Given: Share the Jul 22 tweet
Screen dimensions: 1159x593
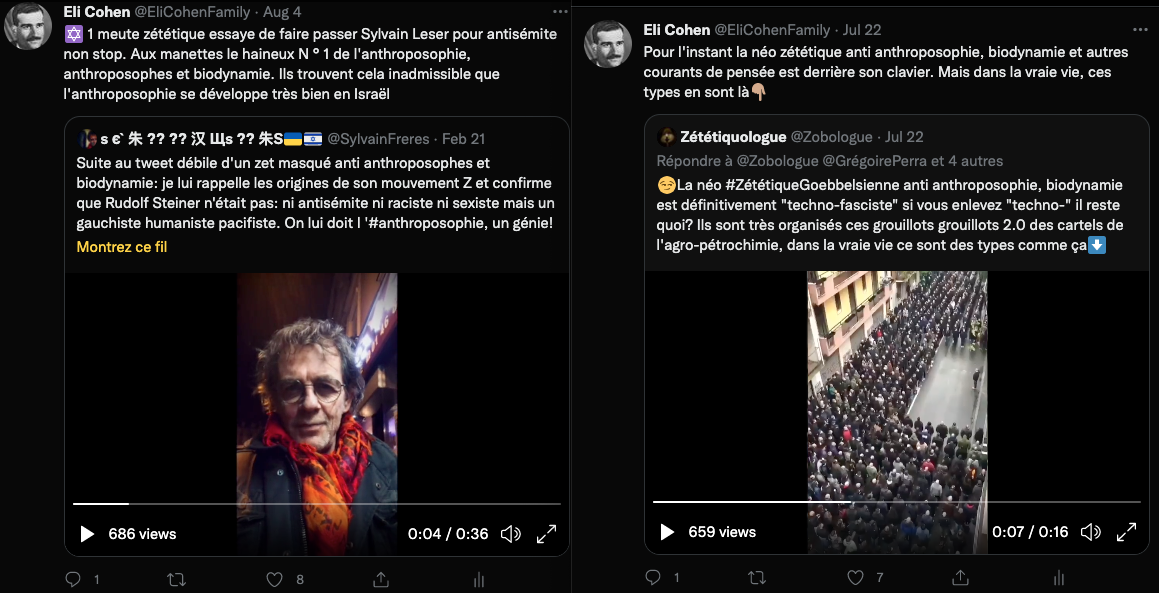Looking at the screenshot, I should [x=960, y=577].
